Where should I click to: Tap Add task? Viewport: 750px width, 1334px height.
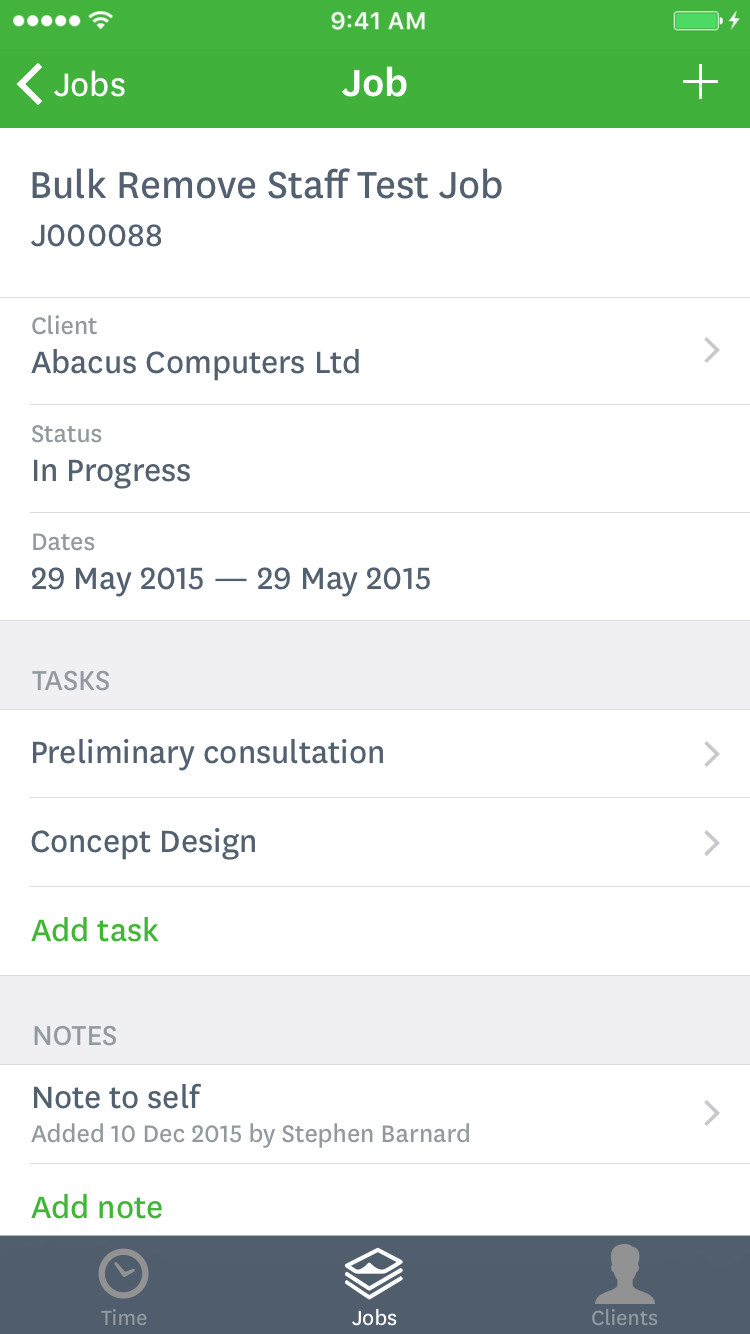pos(96,930)
